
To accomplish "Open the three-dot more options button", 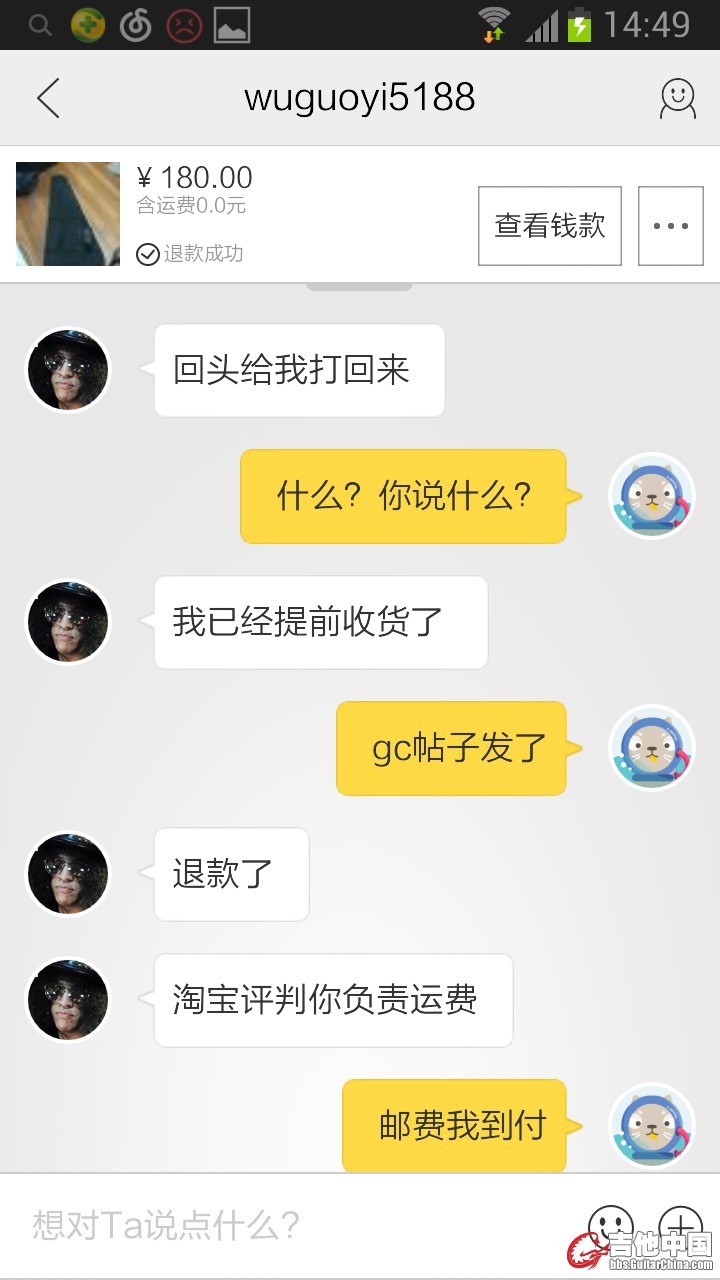I will click(x=670, y=226).
